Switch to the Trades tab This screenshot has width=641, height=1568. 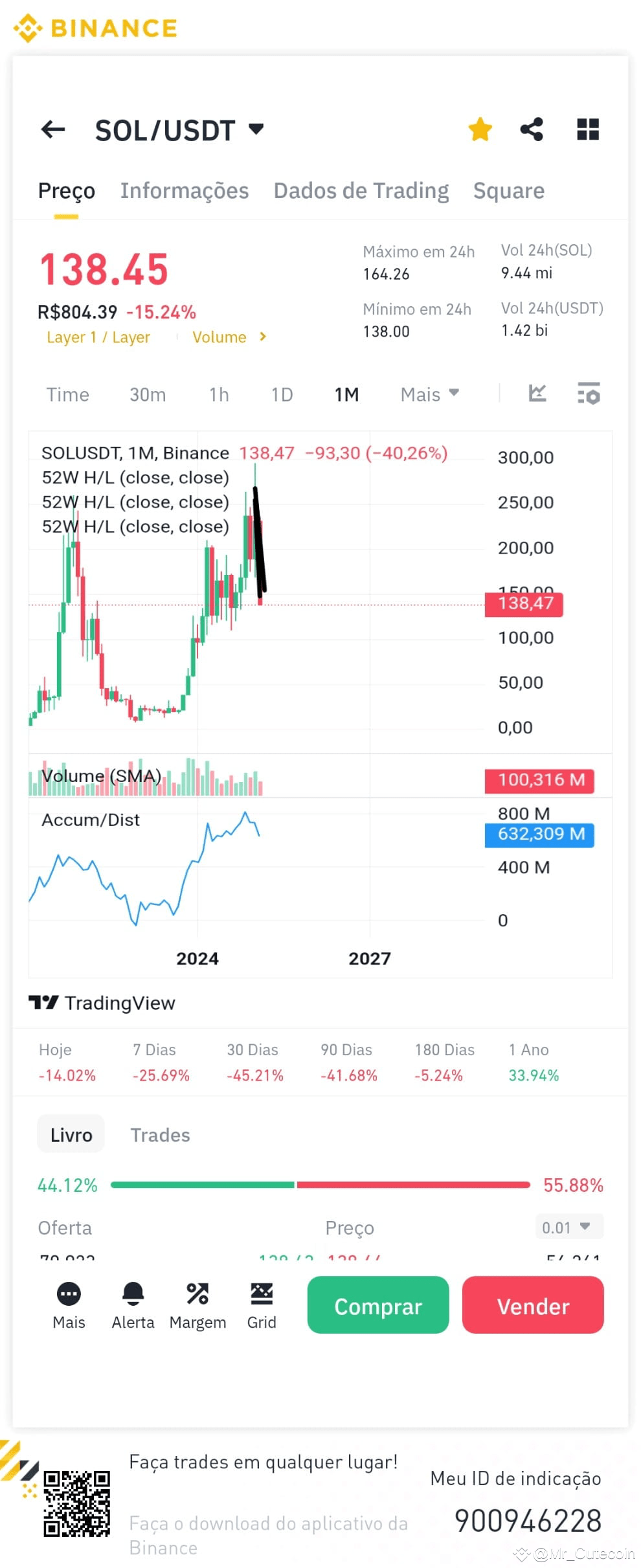click(x=160, y=1134)
